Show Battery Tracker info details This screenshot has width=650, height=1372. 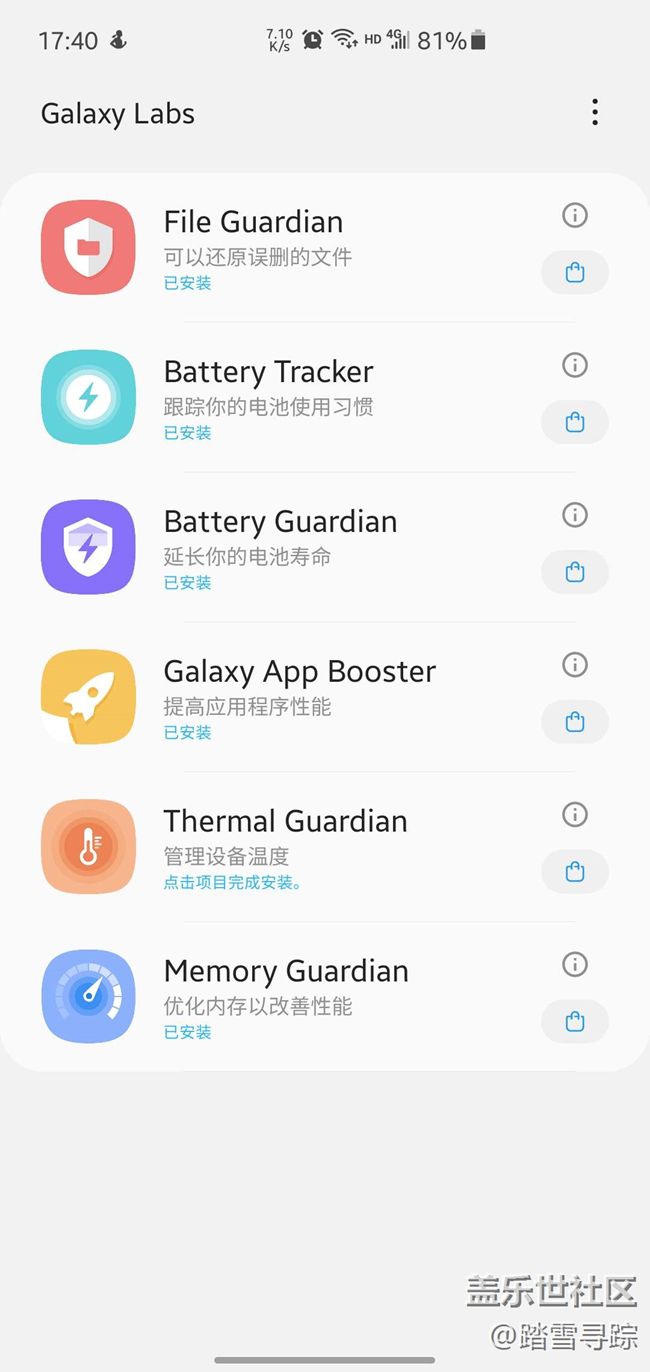pyautogui.click(x=575, y=365)
